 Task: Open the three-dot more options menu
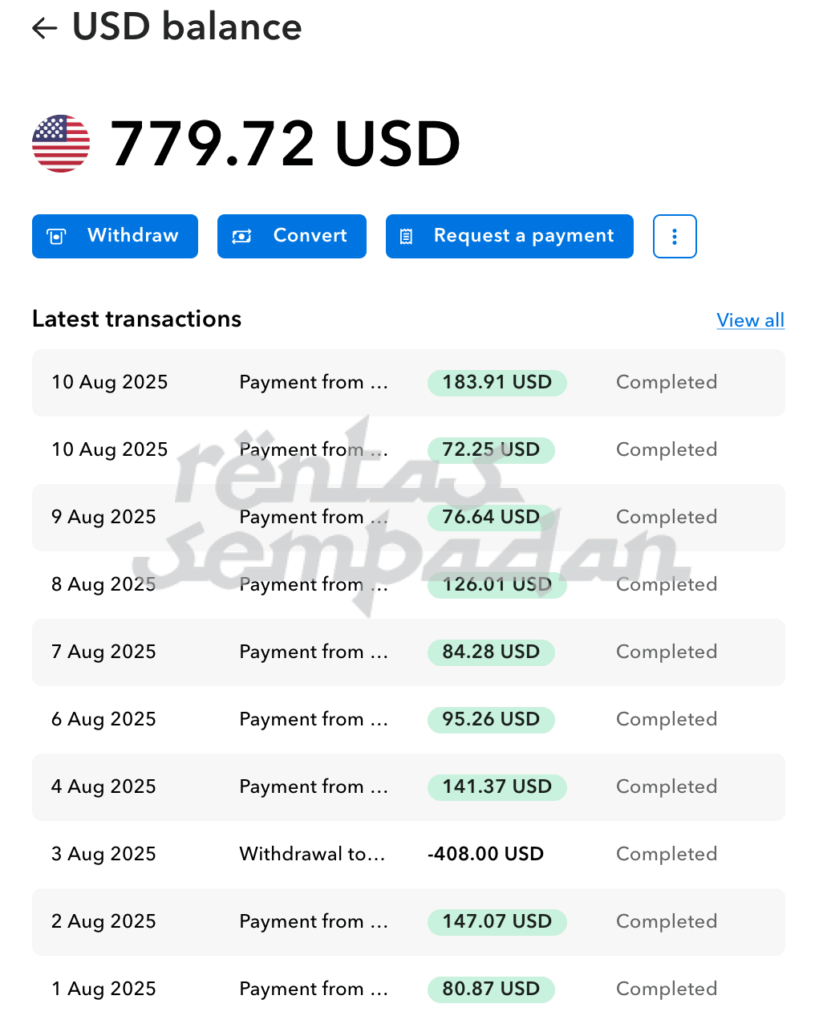[x=675, y=237]
